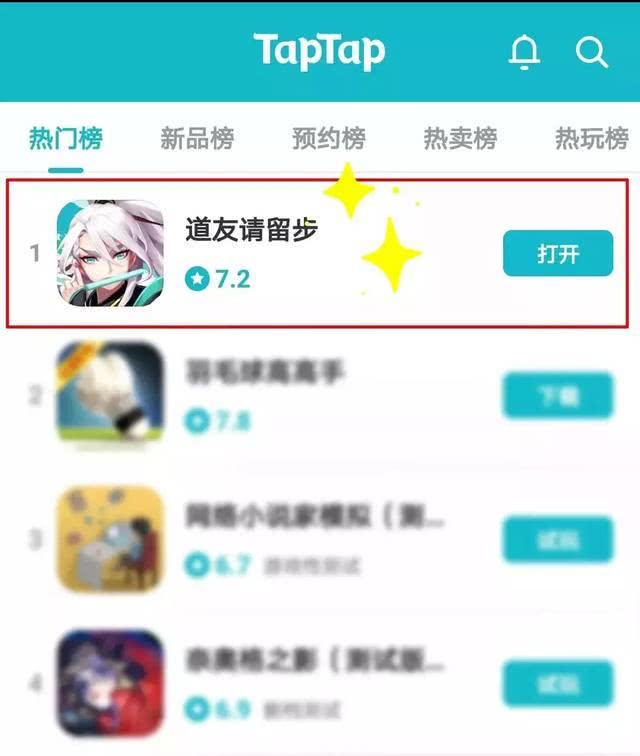Tap 打开 for 道友请留步

[x=557, y=254]
